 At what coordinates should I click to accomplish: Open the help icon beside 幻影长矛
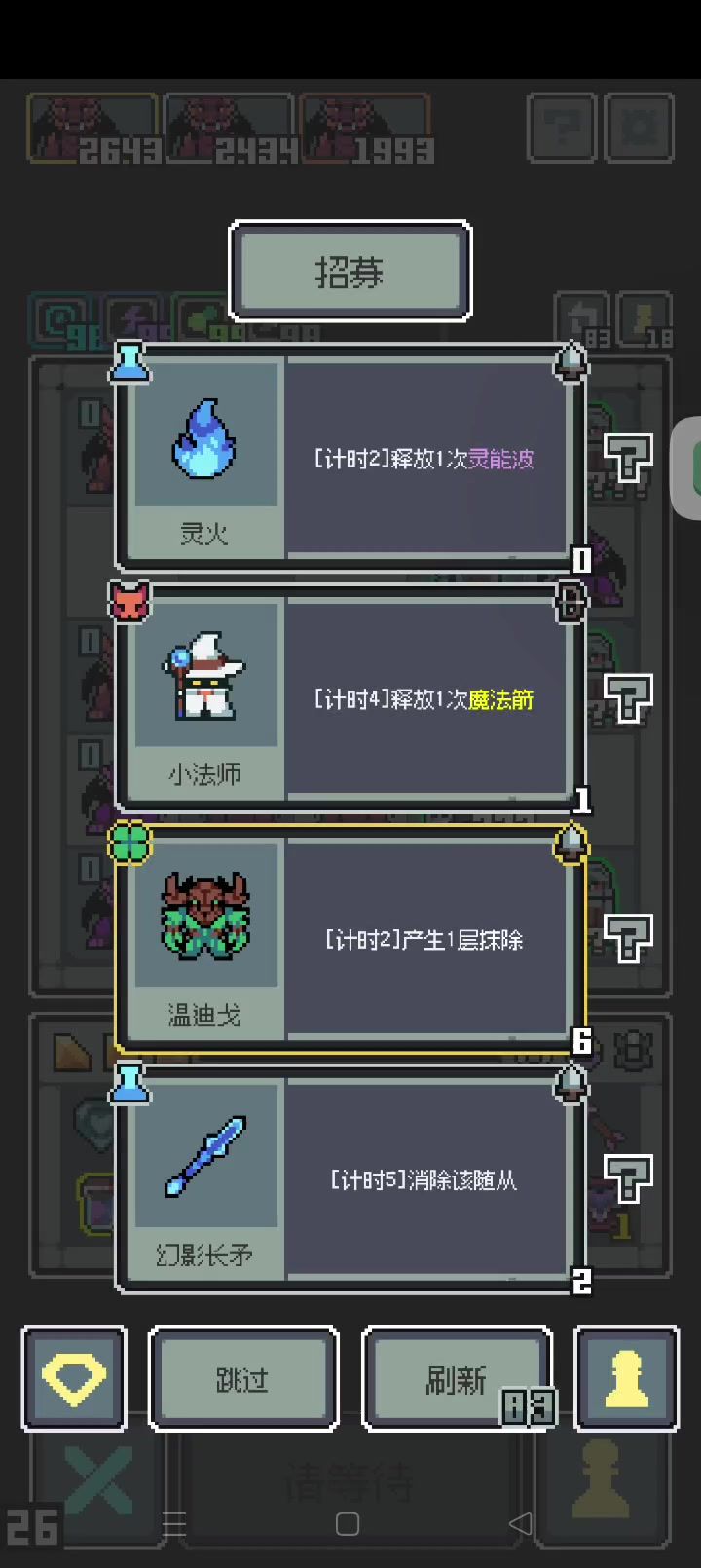point(628,1179)
